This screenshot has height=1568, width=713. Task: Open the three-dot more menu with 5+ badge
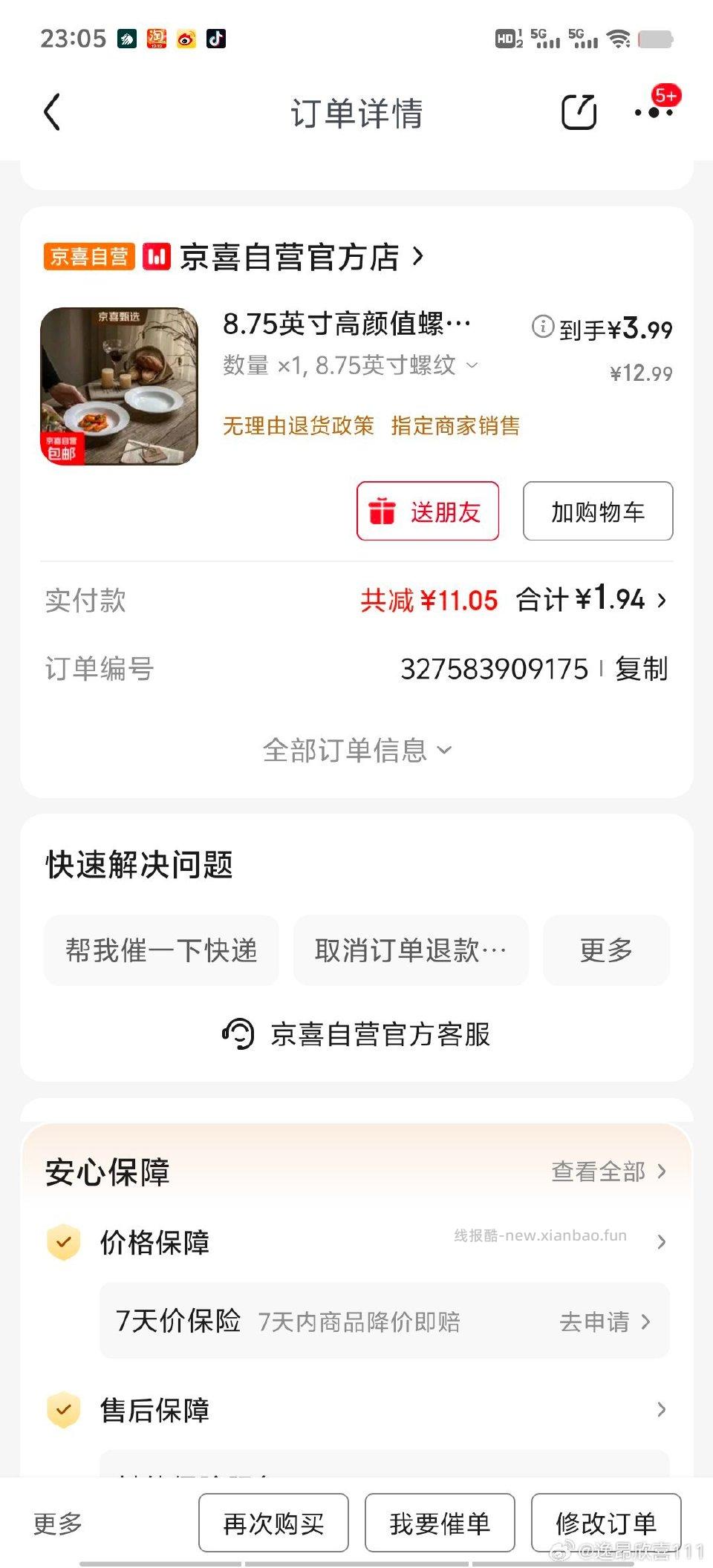654,113
